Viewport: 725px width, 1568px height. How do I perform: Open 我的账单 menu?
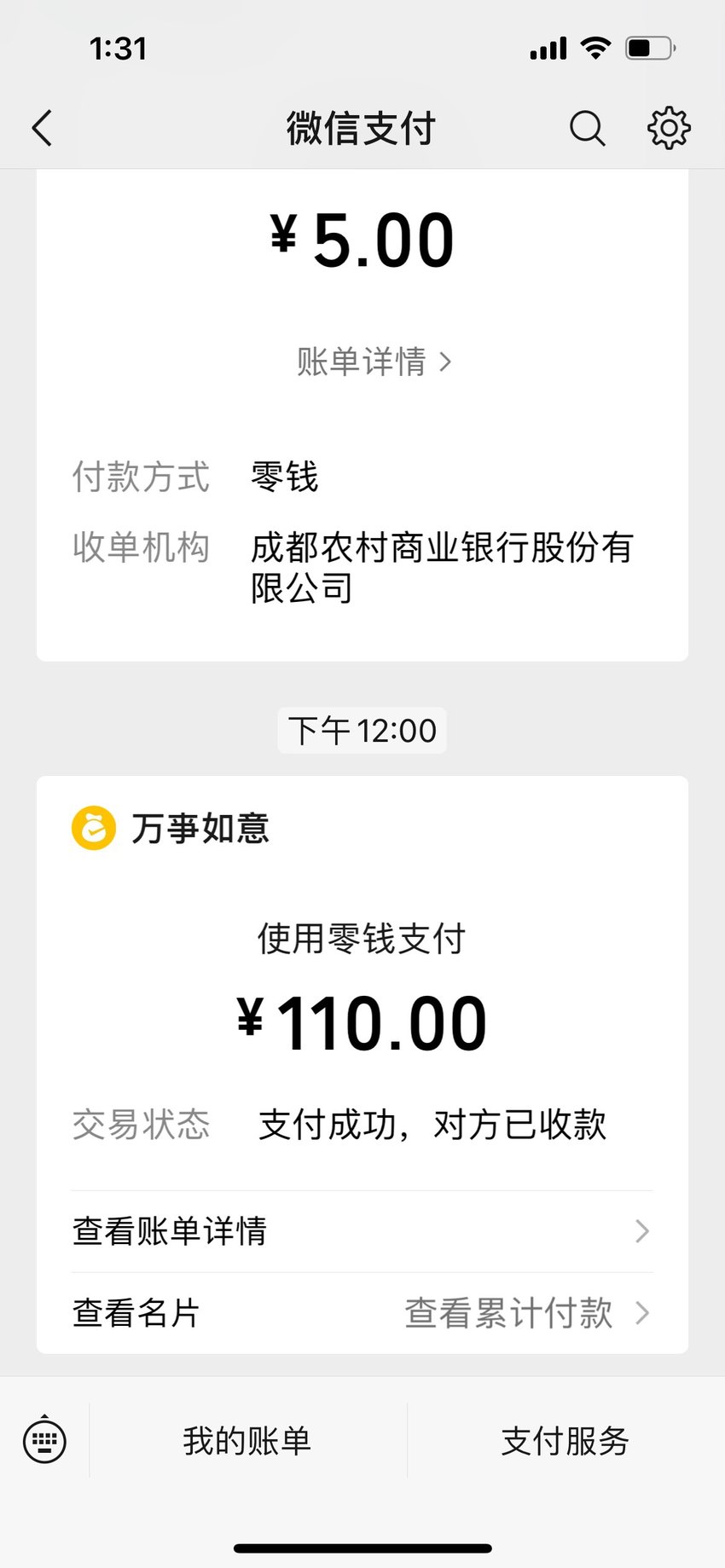pos(247,1441)
